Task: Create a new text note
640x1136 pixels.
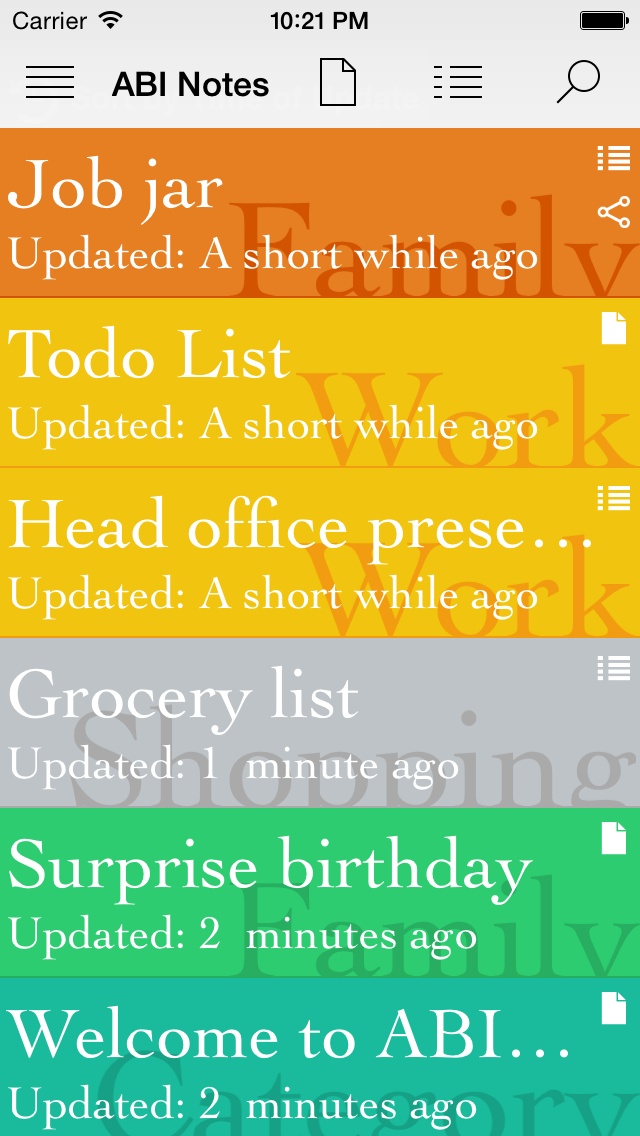Action: [338, 83]
